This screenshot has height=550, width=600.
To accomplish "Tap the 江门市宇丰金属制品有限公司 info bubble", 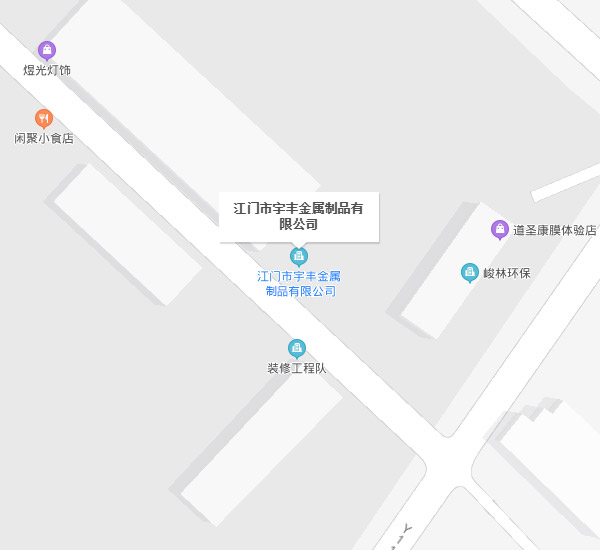I will pyautogui.click(x=299, y=216).
